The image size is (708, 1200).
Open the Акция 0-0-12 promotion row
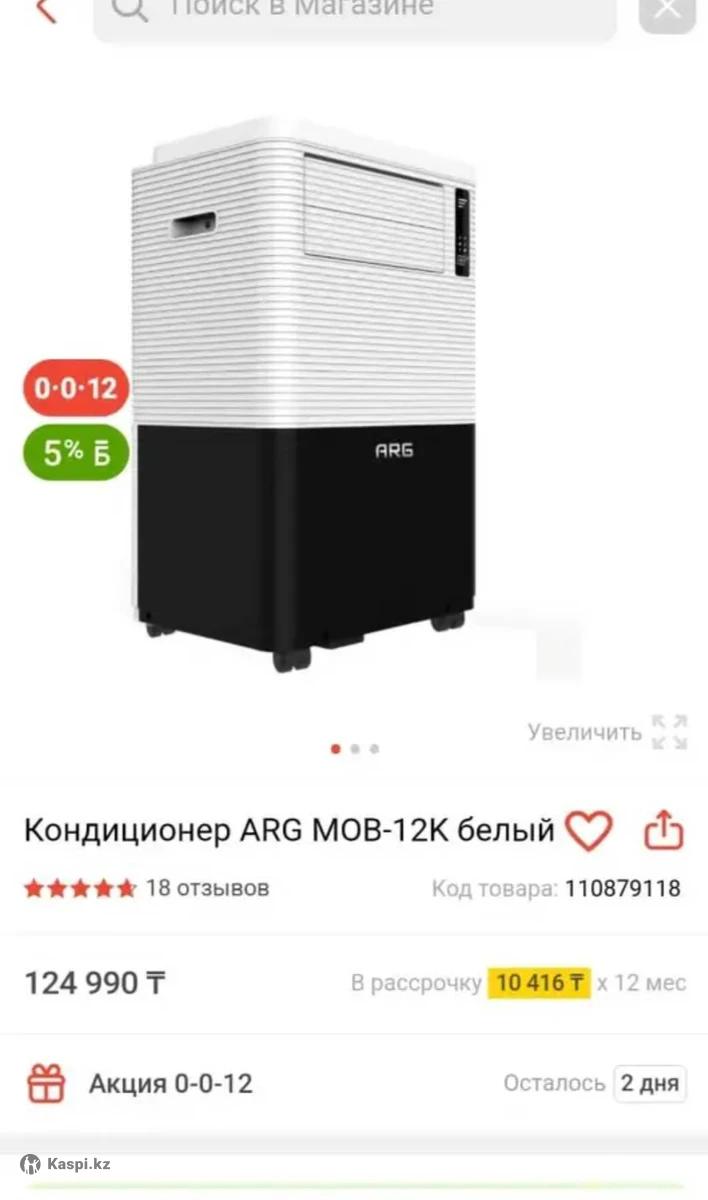(354, 1083)
